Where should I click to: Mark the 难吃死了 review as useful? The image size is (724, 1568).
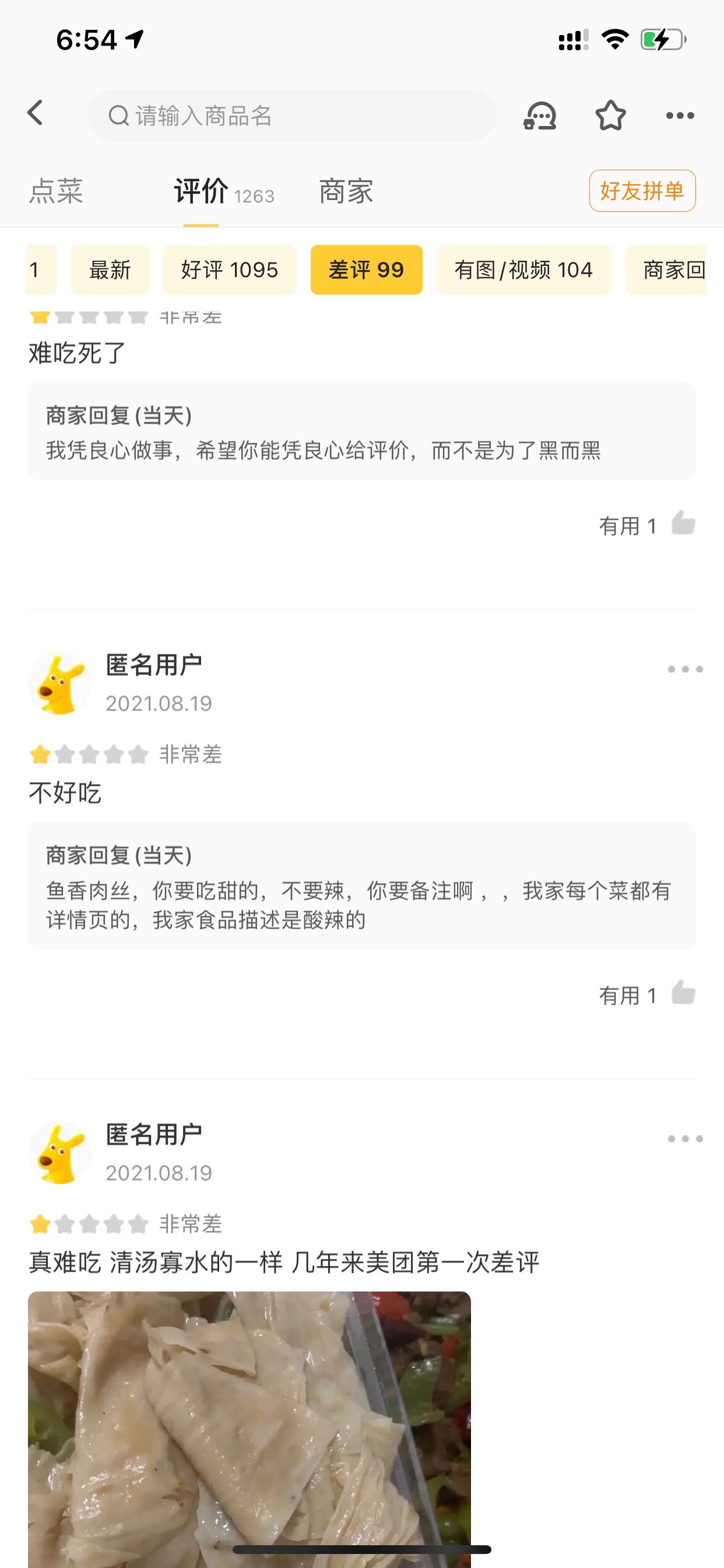683,524
